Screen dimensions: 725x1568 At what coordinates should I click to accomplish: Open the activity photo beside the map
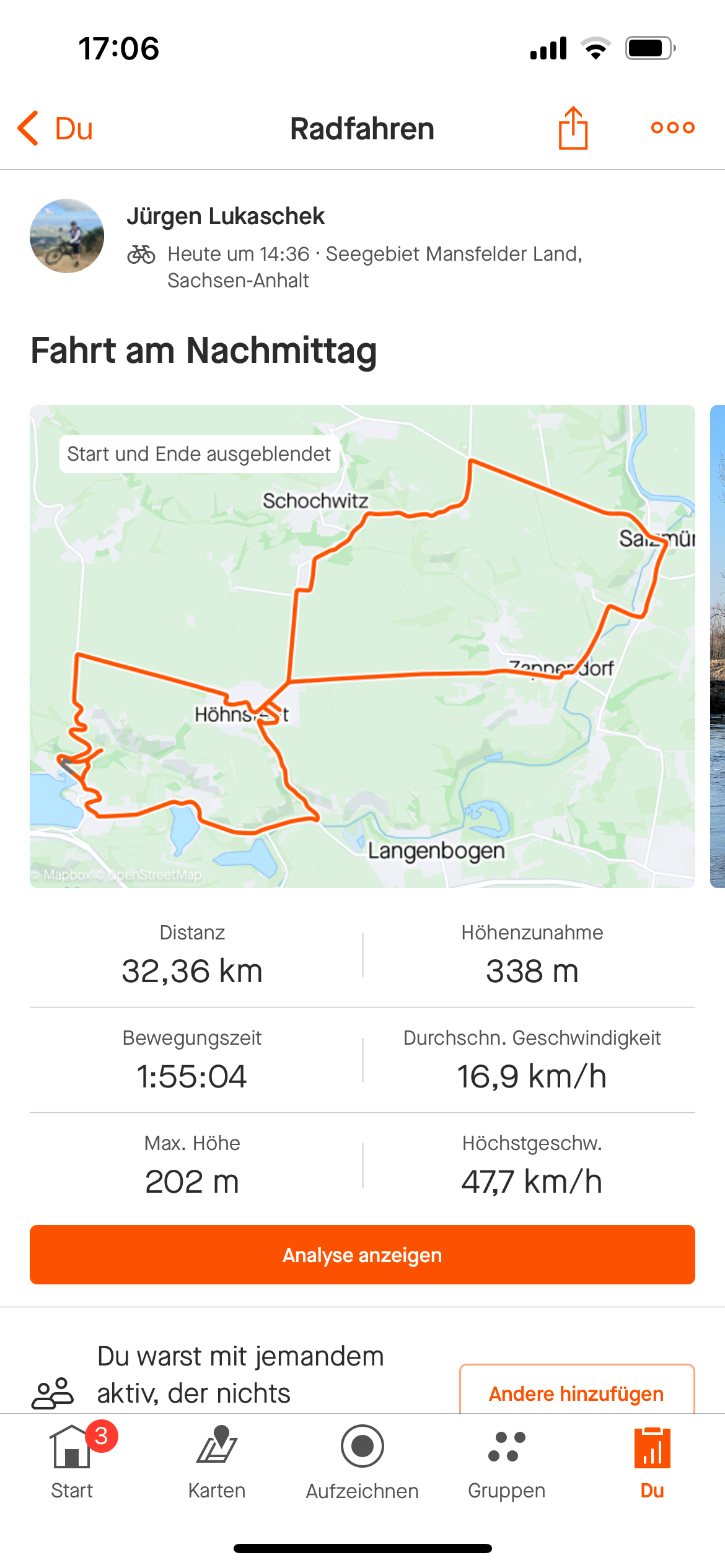(x=718, y=646)
